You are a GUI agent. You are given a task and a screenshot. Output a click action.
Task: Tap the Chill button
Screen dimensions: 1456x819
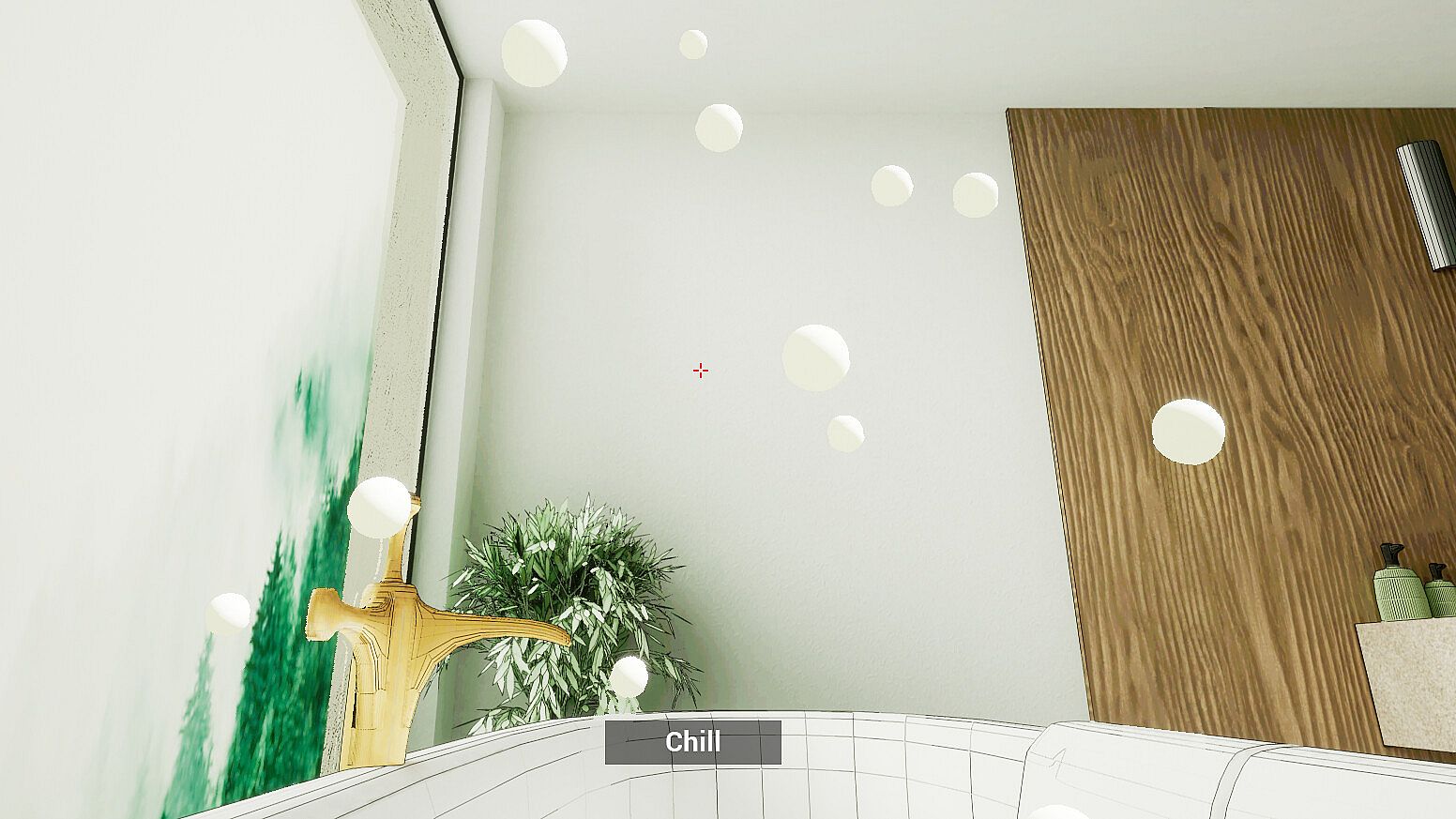tap(692, 742)
